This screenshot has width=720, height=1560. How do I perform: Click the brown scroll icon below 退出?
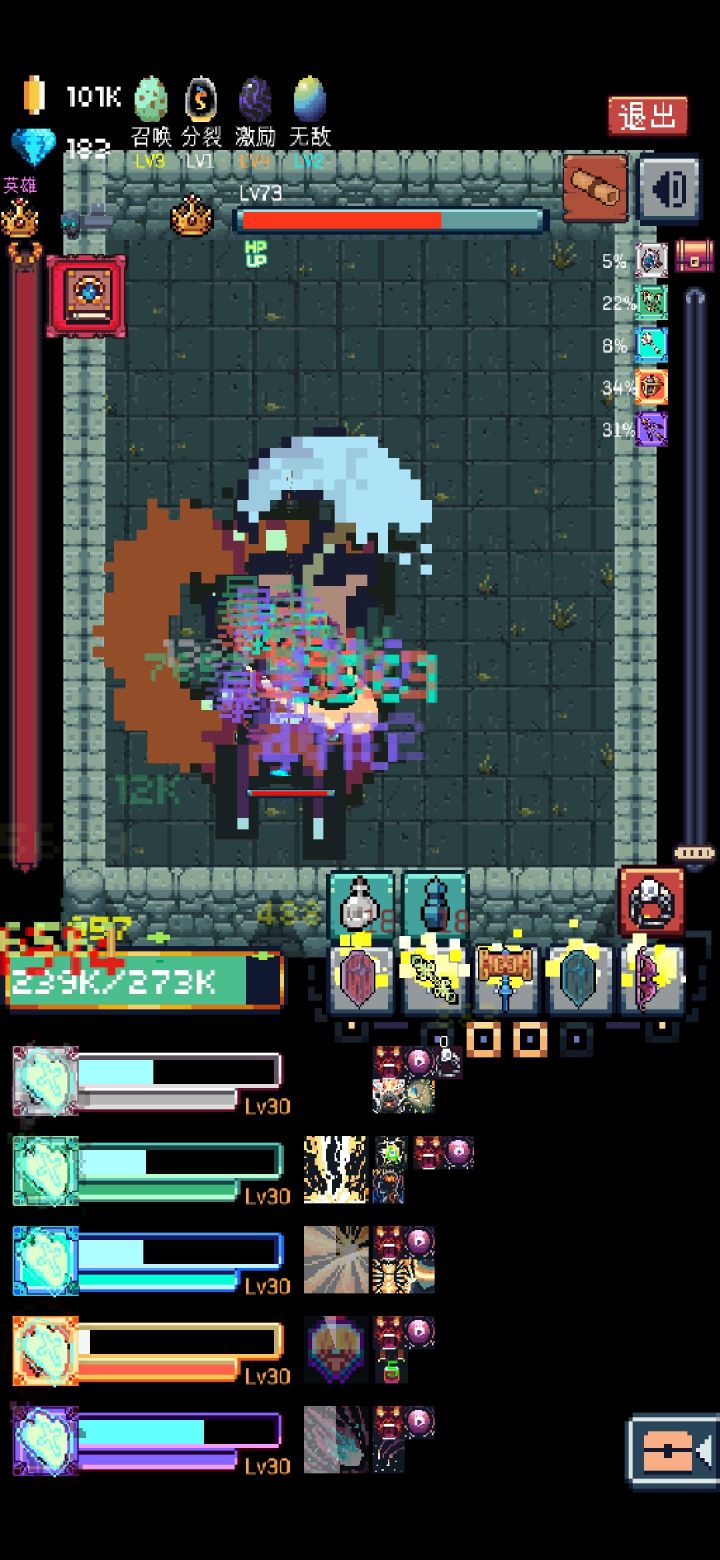[x=597, y=188]
